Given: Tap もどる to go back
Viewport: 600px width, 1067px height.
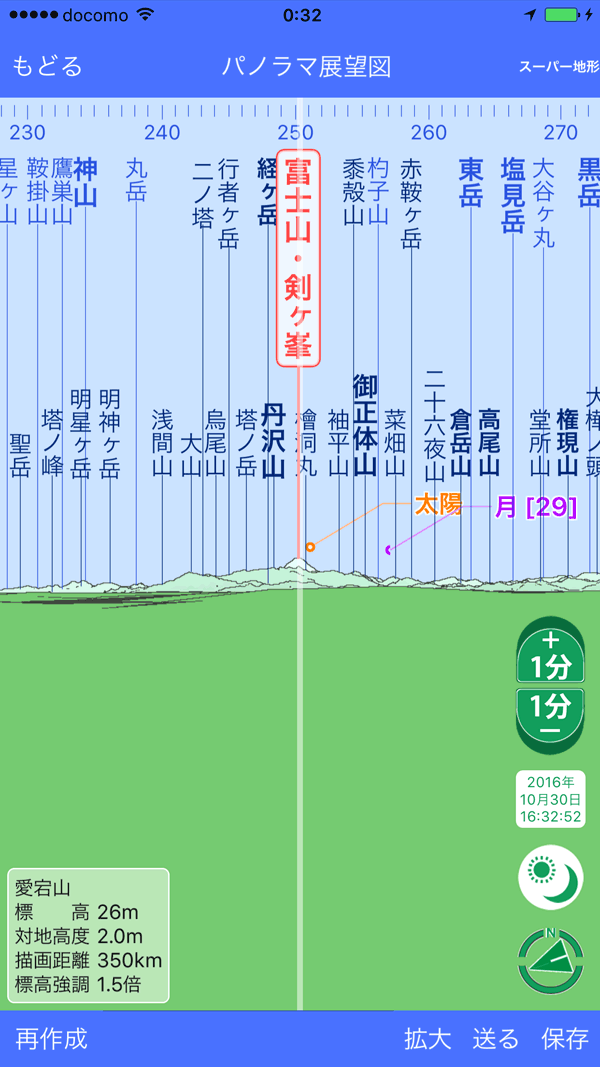Looking at the screenshot, I should point(47,67).
